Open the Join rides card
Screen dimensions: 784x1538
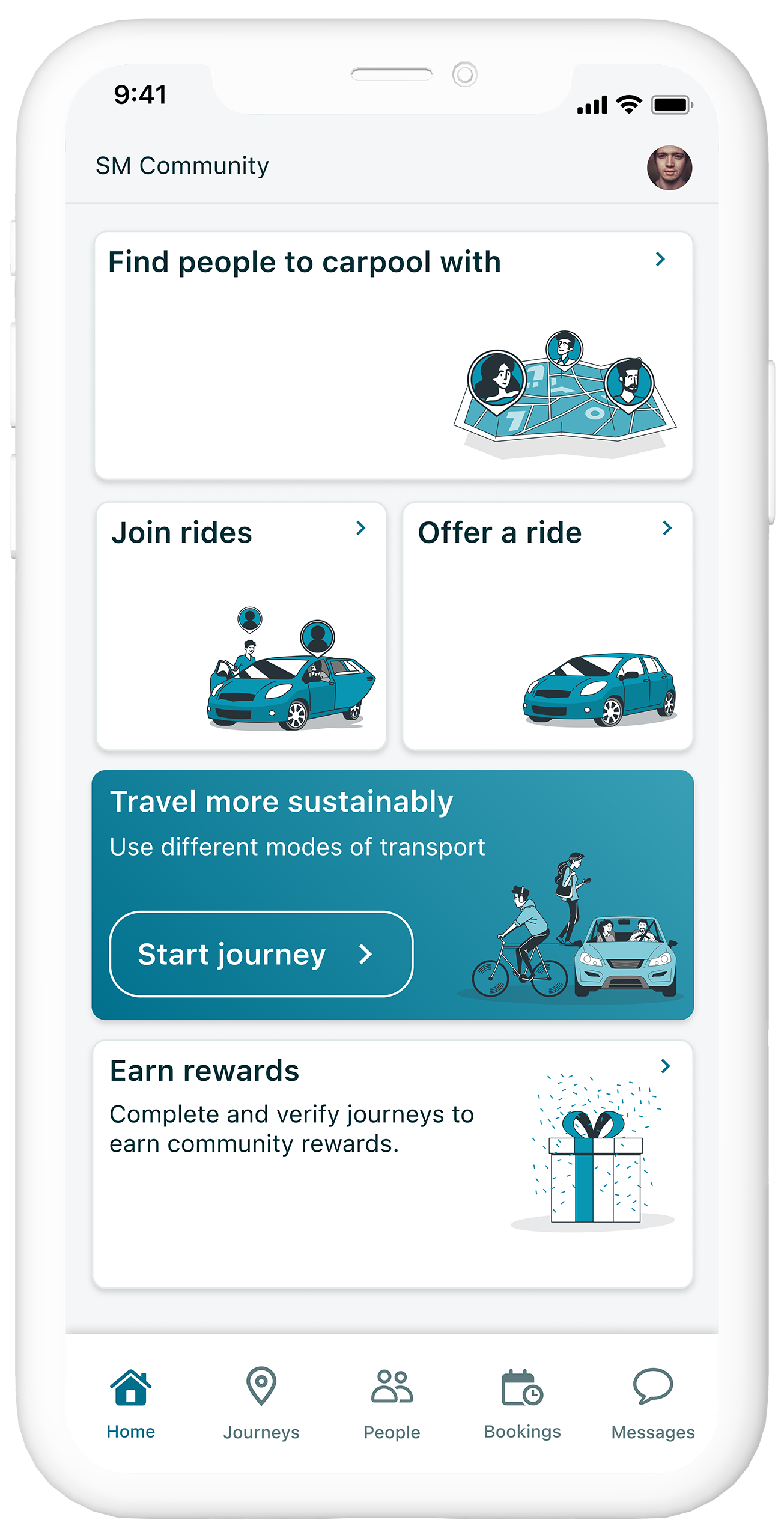pos(241,625)
